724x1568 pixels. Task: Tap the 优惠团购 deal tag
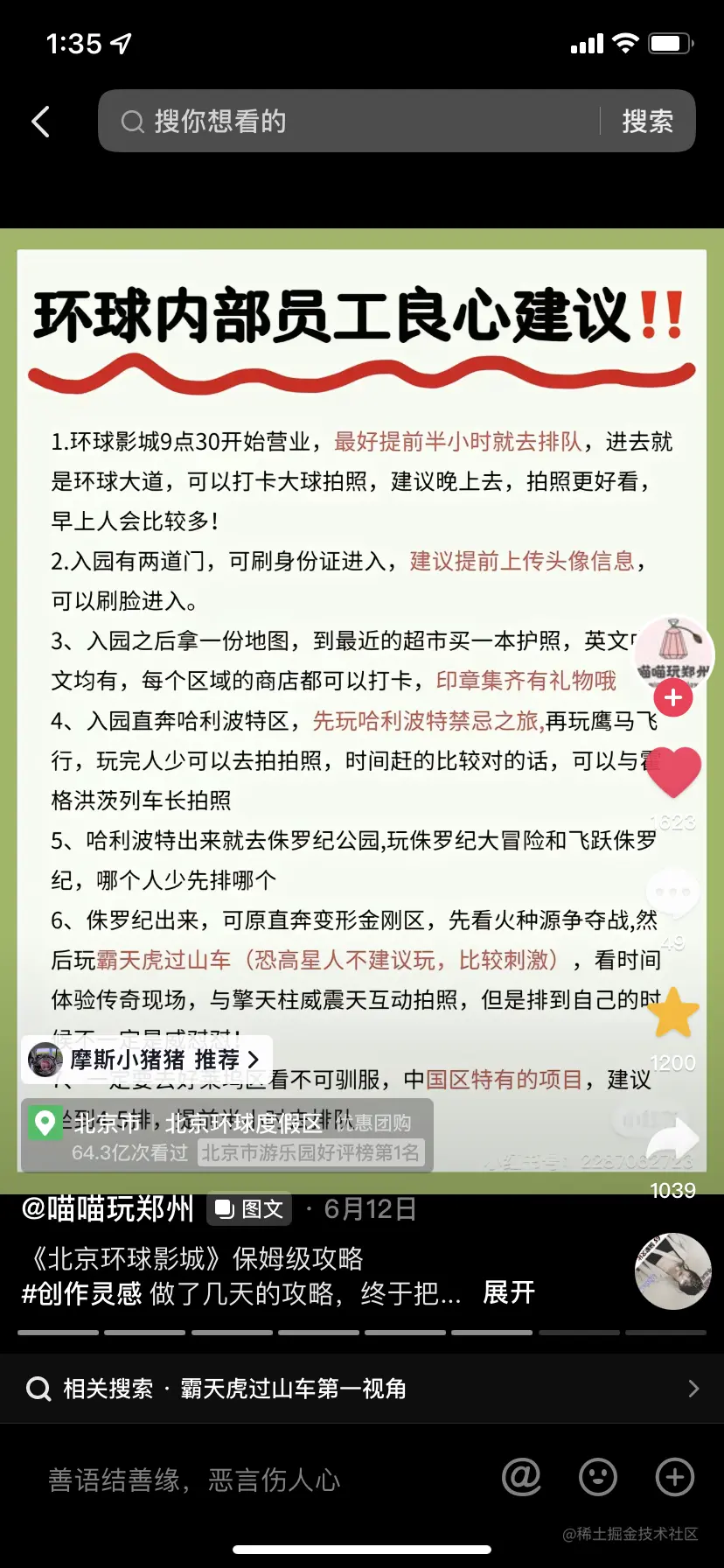[x=374, y=1123]
